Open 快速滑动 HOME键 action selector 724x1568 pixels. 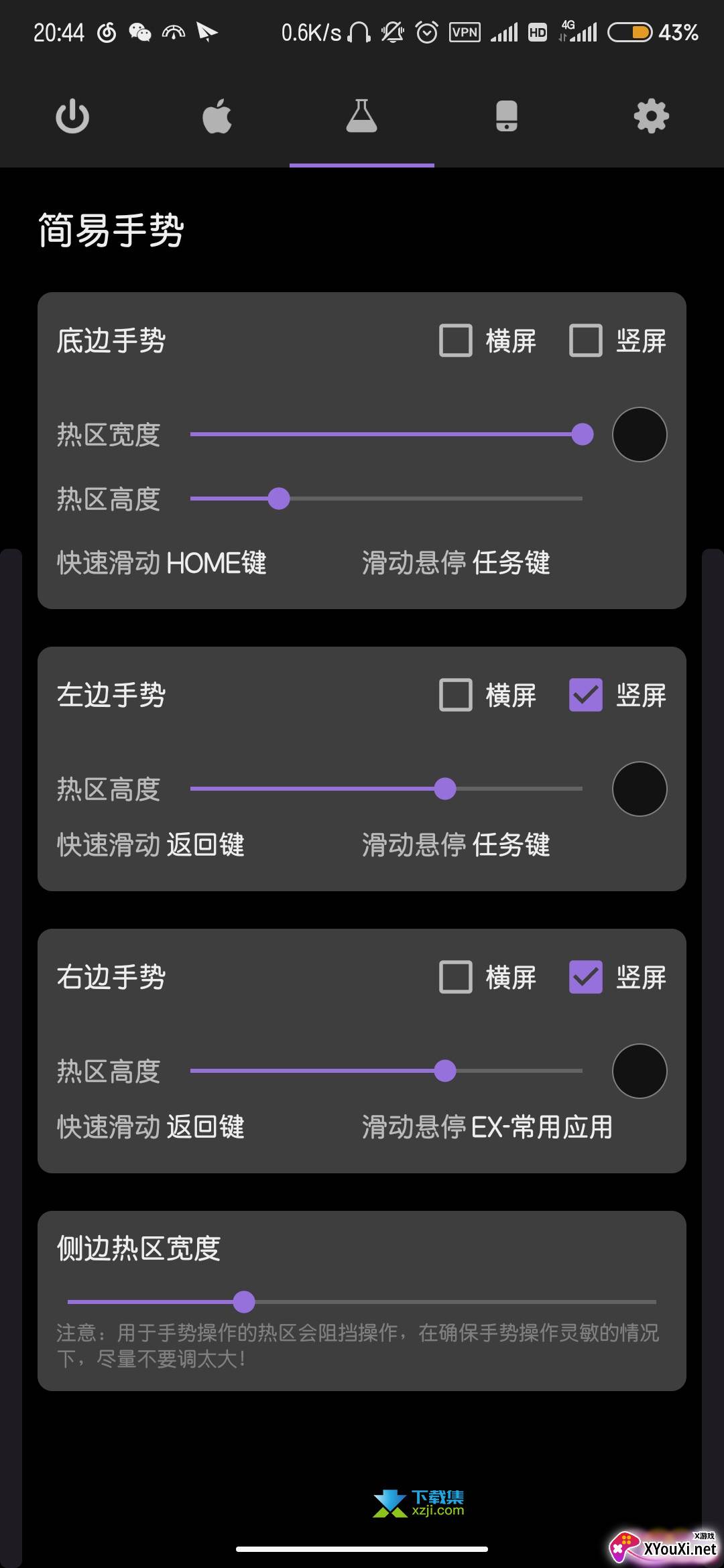(x=160, y=564)
